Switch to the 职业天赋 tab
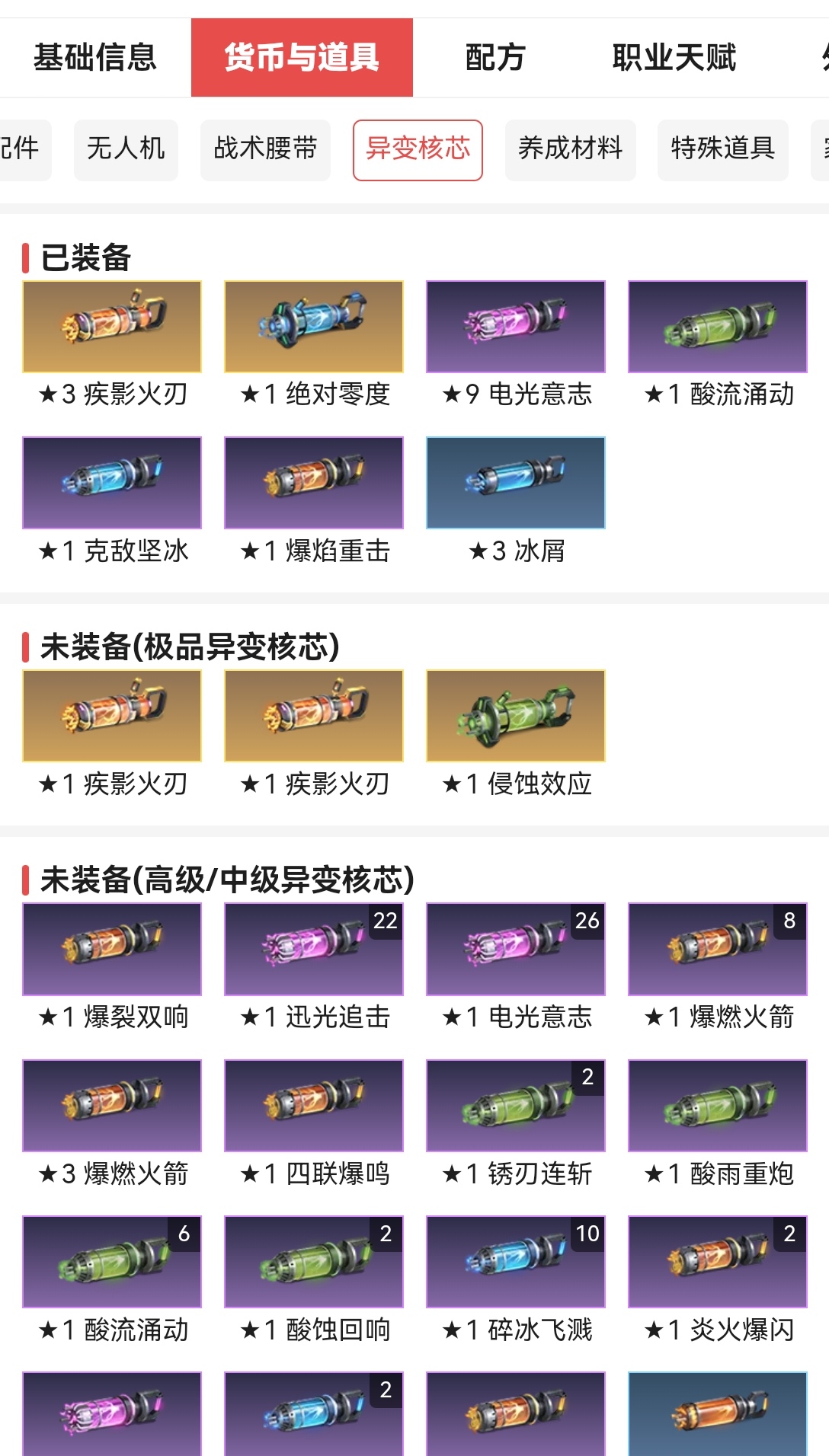This screenshot has height=1456, width=829. 674,58
